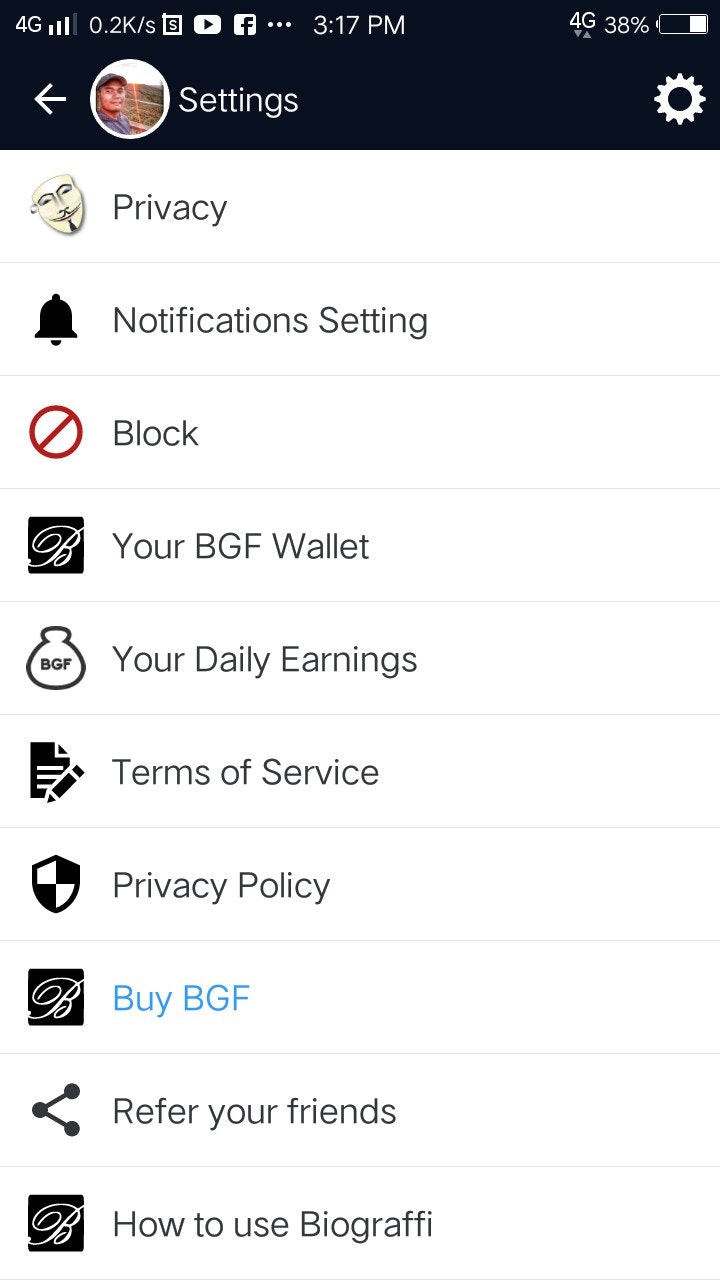This screenshot has width=720, height=1280.
Task: Tap the gear icon in the header
Action: pyautogui.click(x=679, y=100)
